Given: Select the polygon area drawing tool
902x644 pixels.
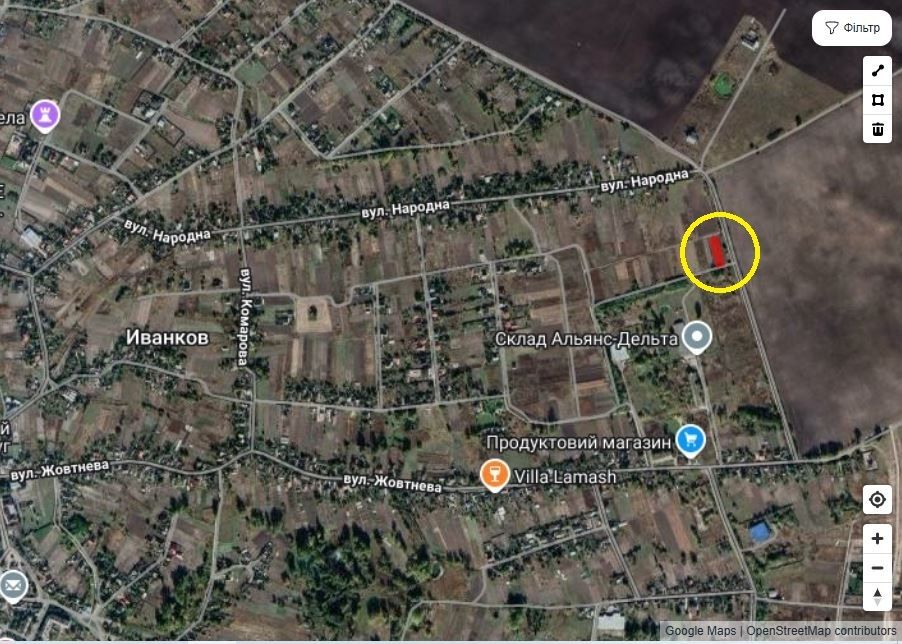Looking at the screenshot, I should [x=877, y=99].
